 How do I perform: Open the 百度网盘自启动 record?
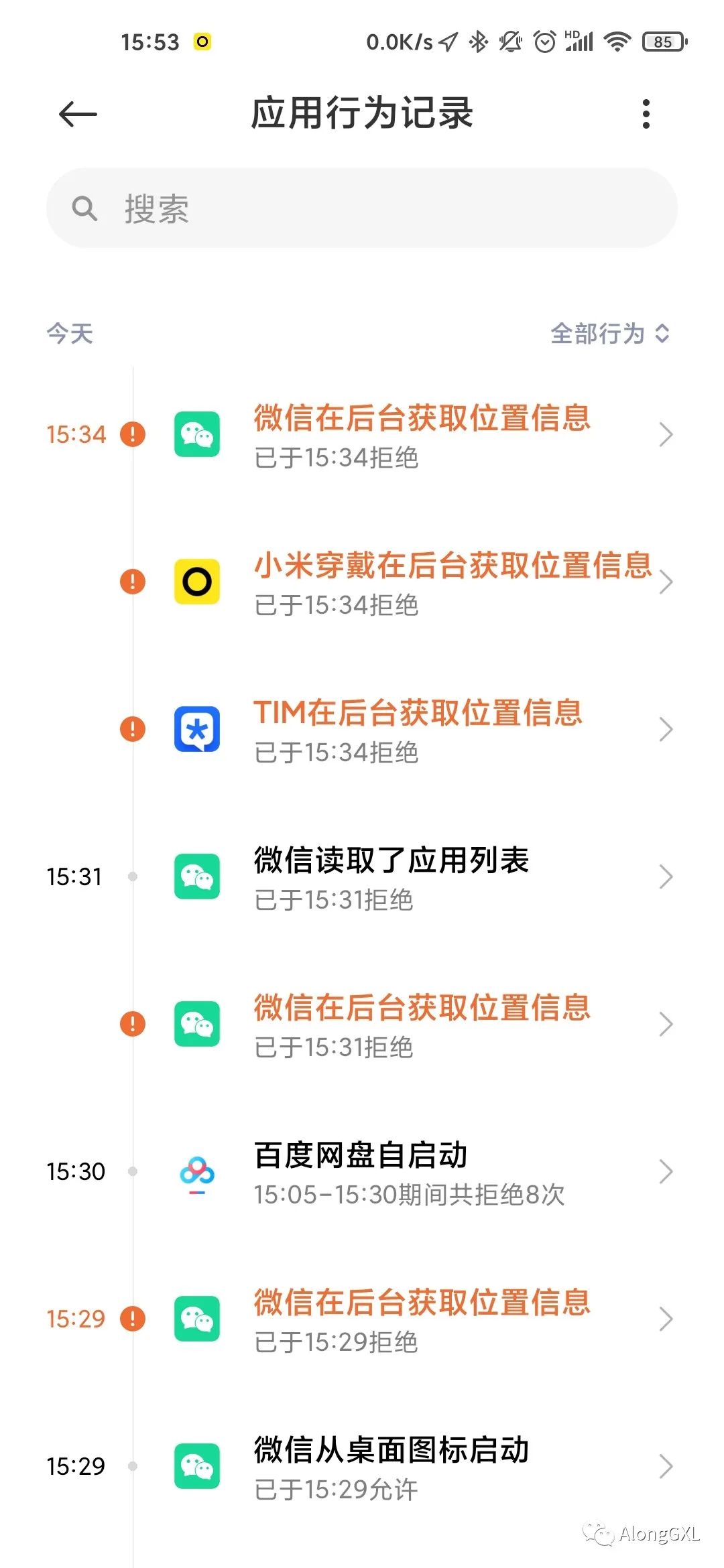click(421, 1172)
